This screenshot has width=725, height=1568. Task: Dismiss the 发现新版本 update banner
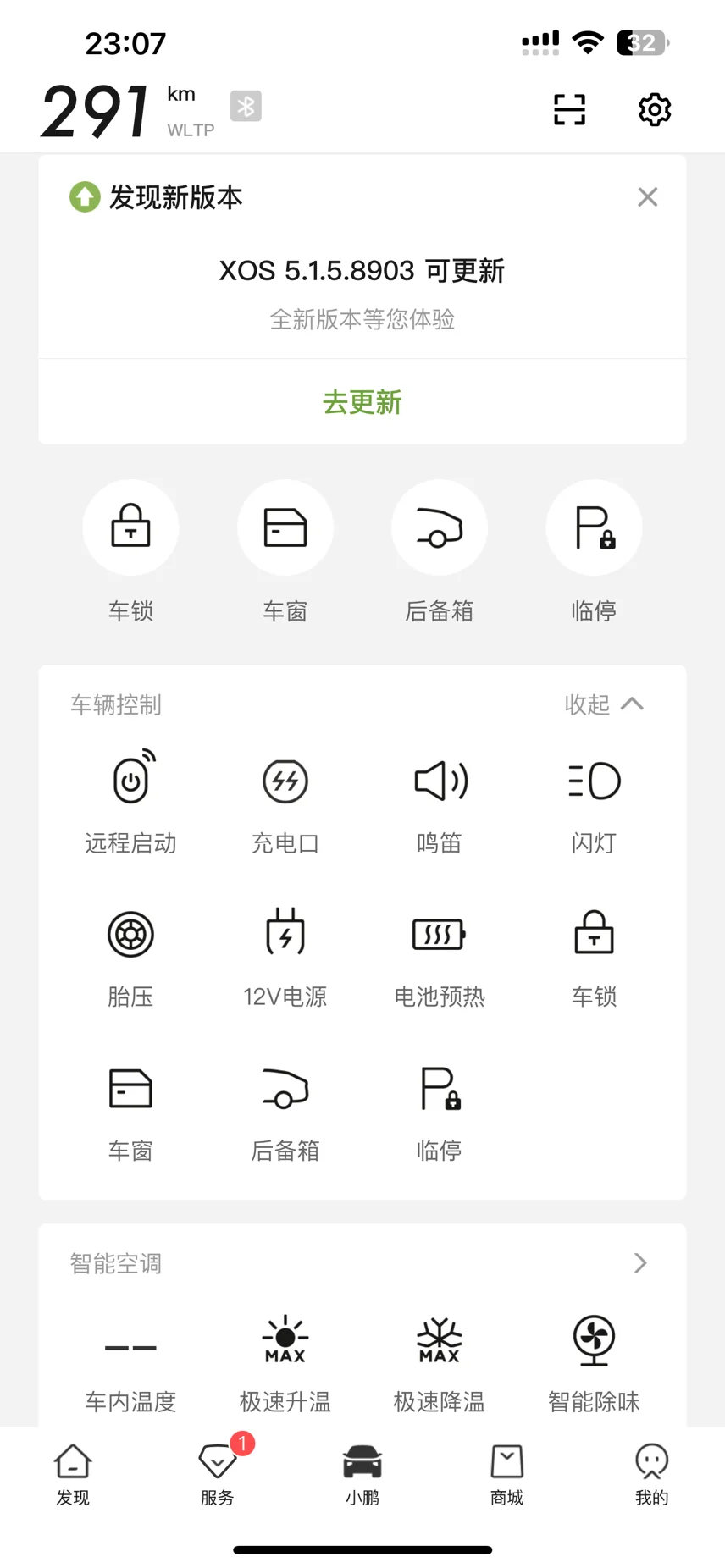tap(647, 197)
